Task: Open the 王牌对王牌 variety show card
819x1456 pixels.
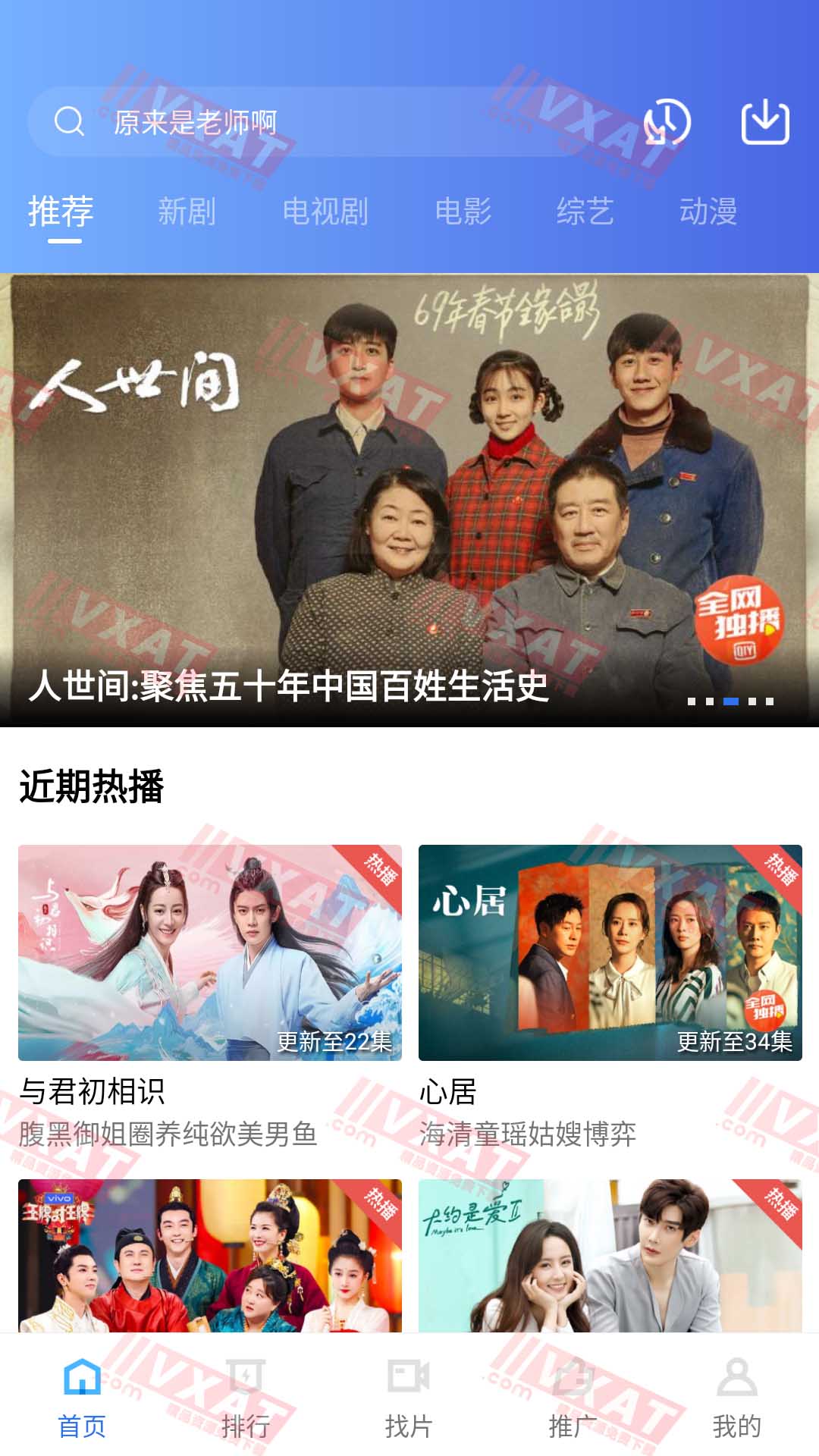Action: point(210,1256)
